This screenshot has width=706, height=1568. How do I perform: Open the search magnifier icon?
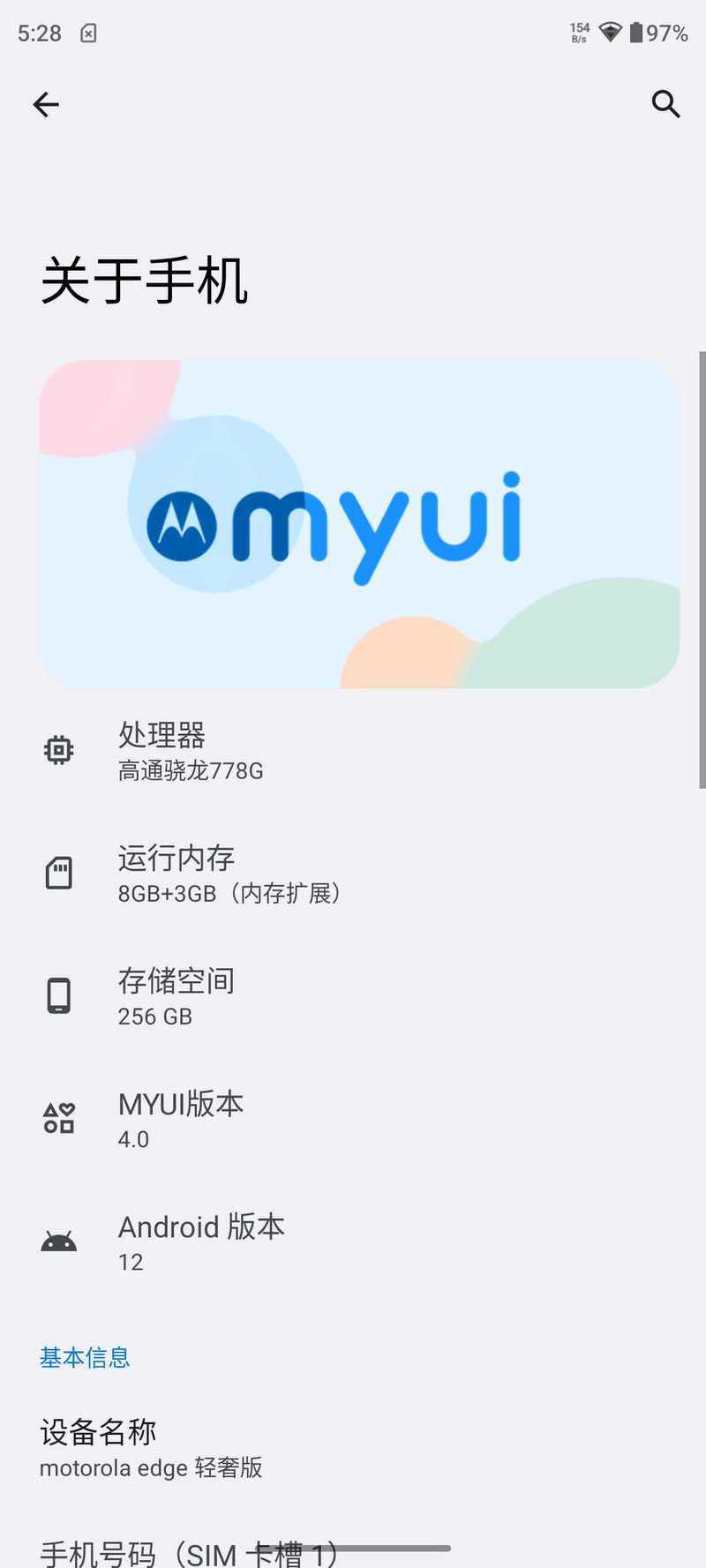pyautogui.click(x=665, y=104)
